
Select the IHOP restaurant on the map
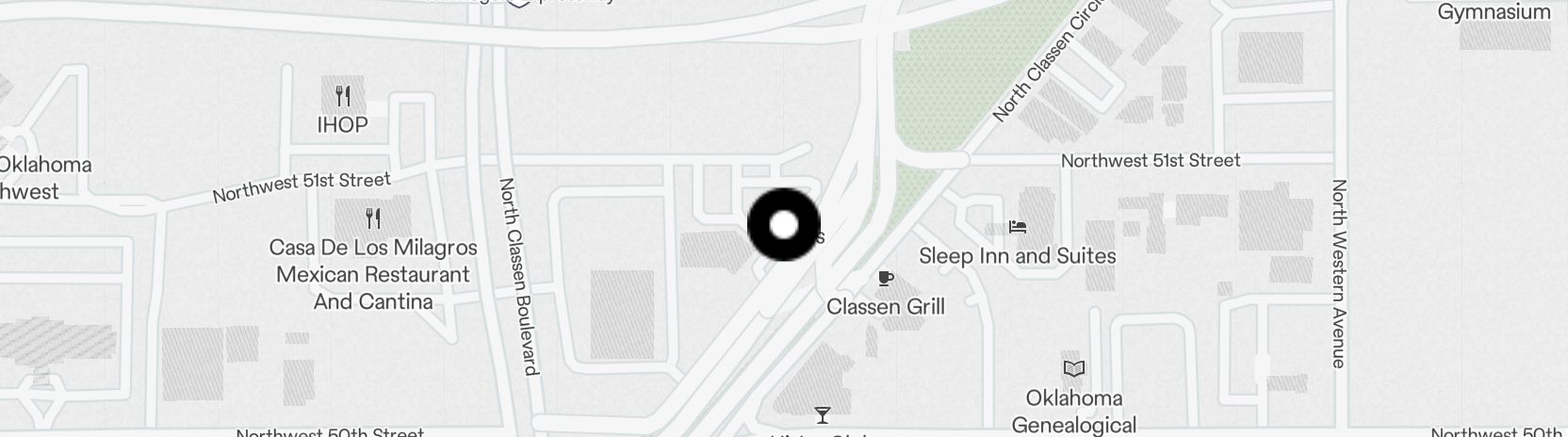coord(343,96)
